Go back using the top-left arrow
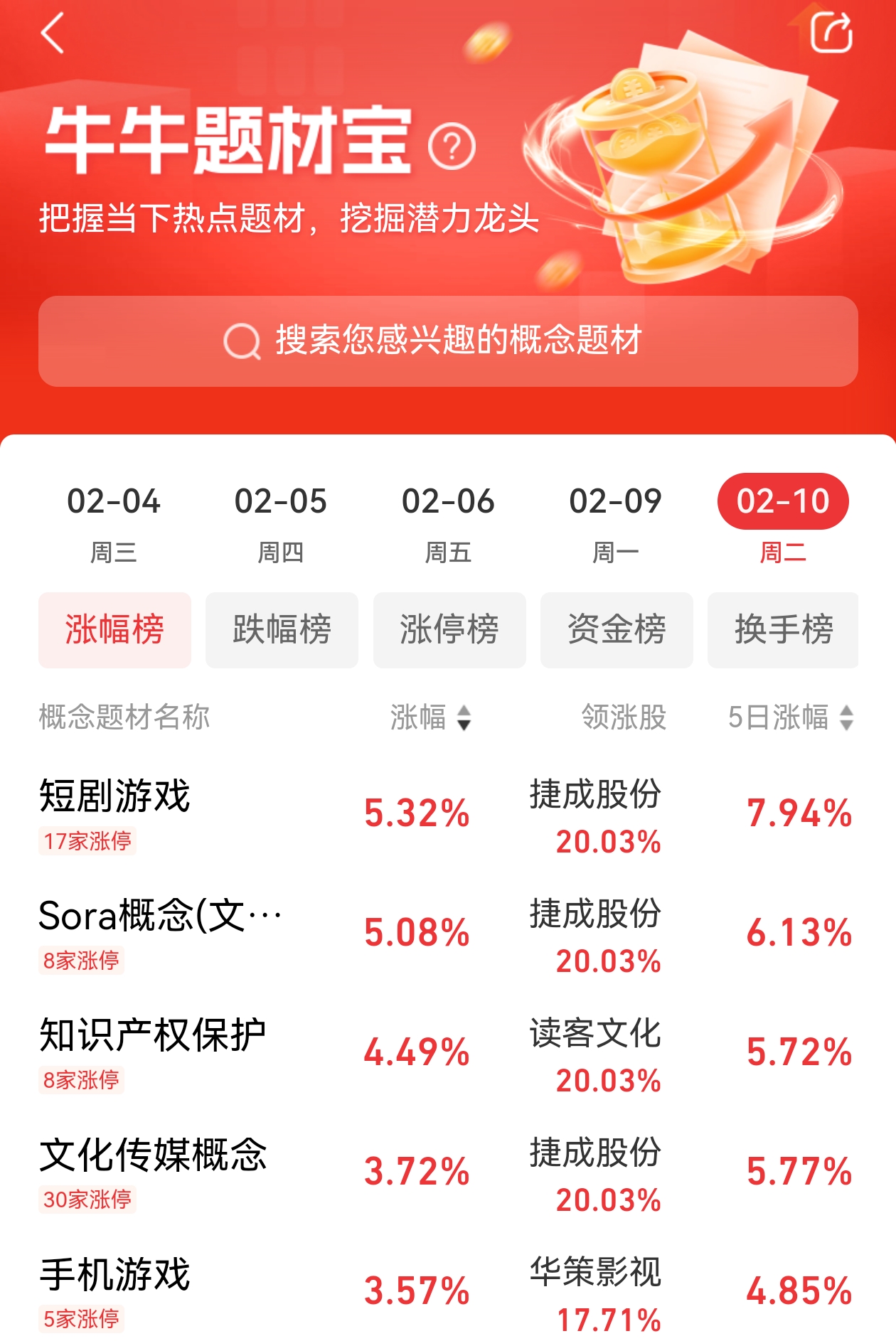This screenshot has width=896, height=1341. (x=53, y=33)
